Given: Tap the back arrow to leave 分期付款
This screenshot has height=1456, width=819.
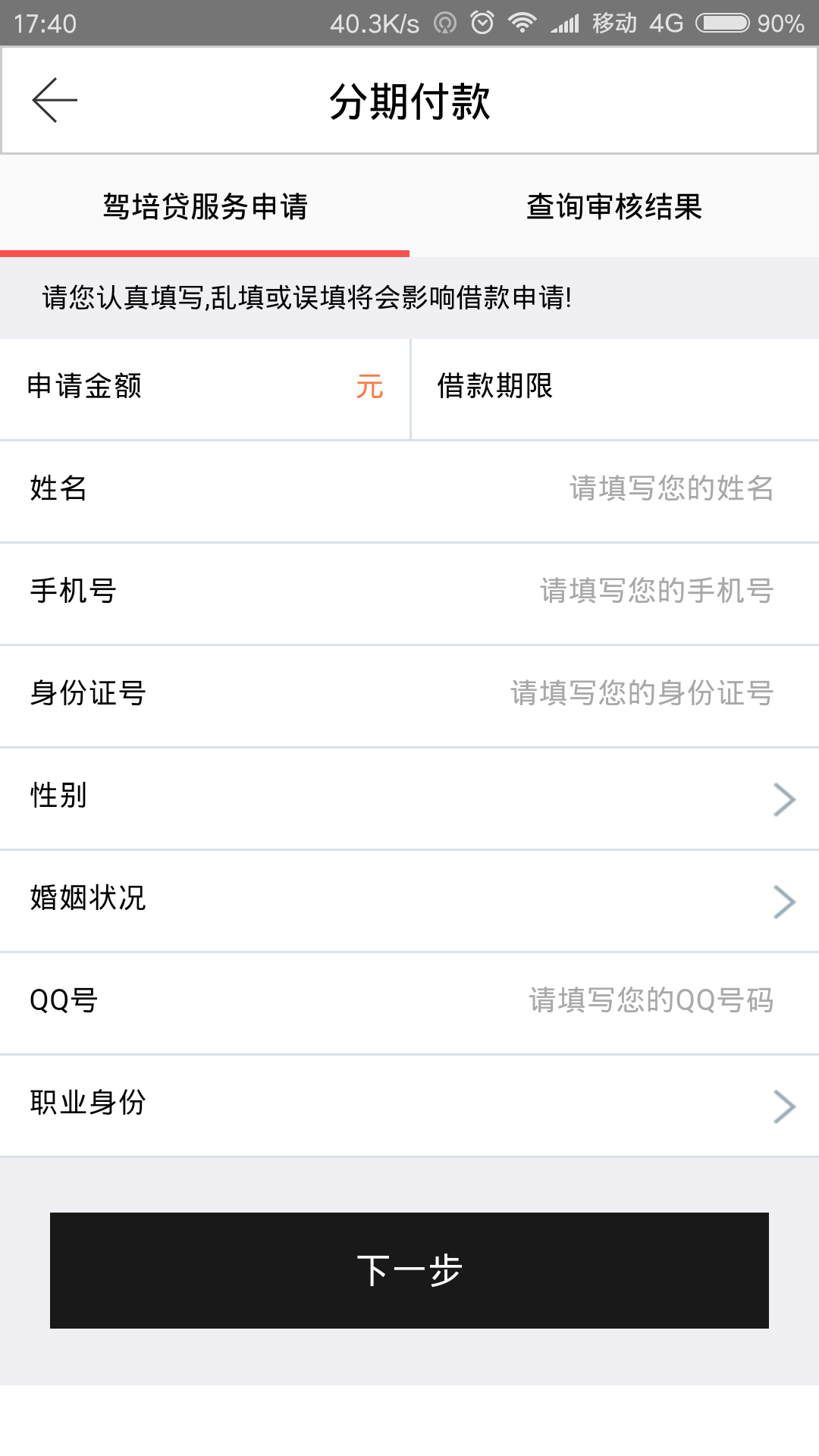Looking at the screenshot, I should tap(55, 99).
